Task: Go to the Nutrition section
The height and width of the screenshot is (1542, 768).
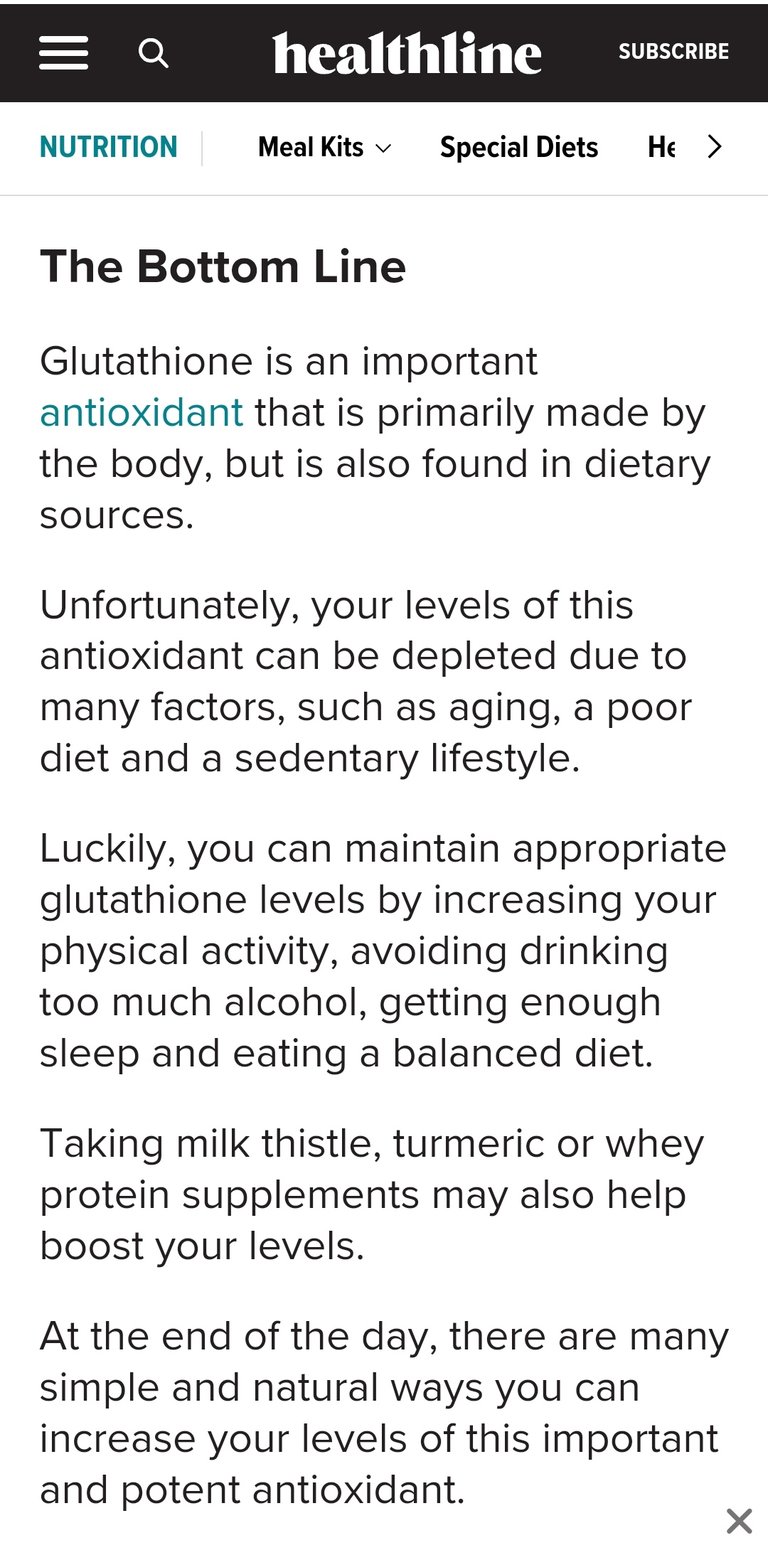Action: [x=108, y=147]
